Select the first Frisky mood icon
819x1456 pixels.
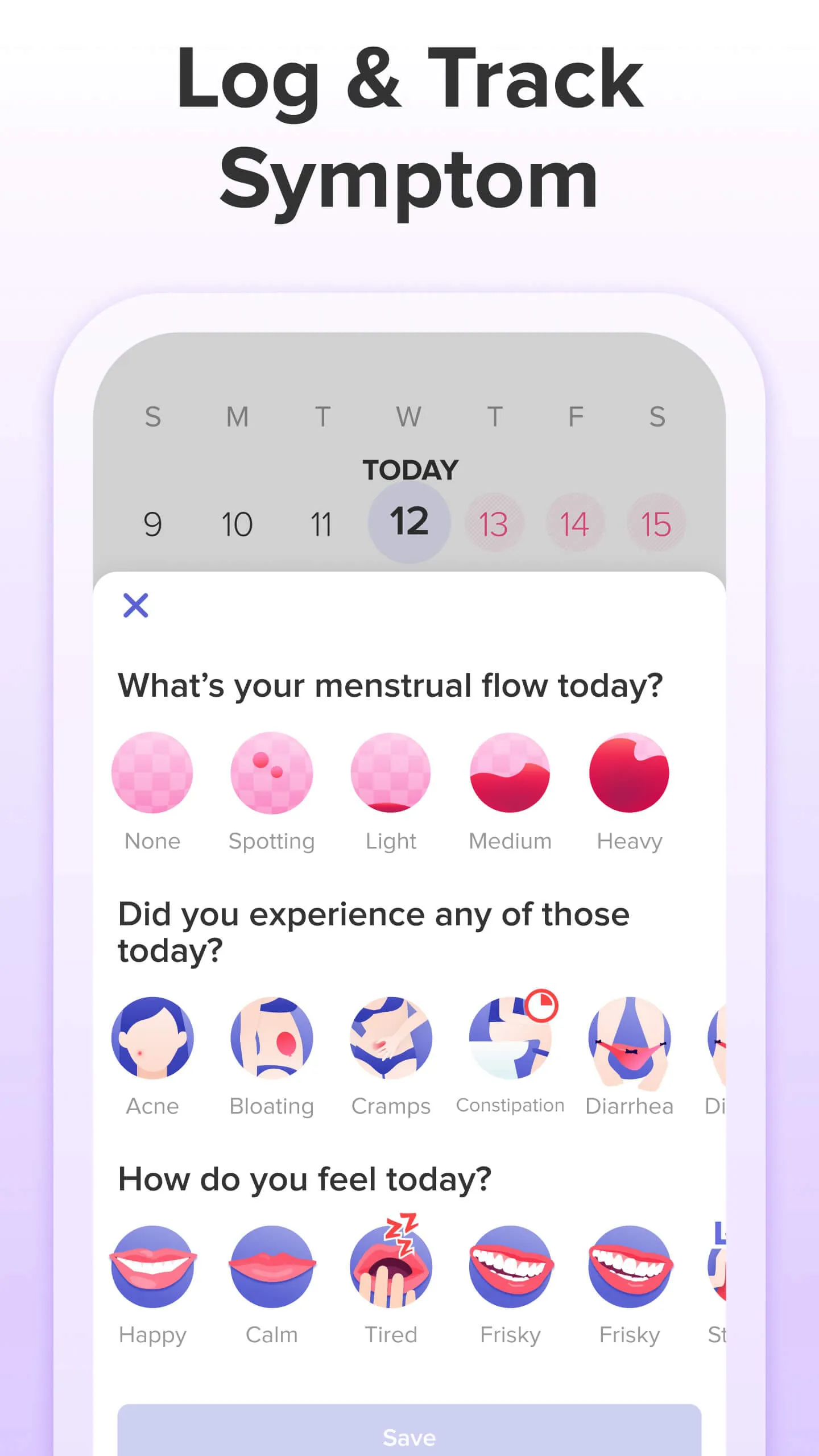(x=511, y=1265)
